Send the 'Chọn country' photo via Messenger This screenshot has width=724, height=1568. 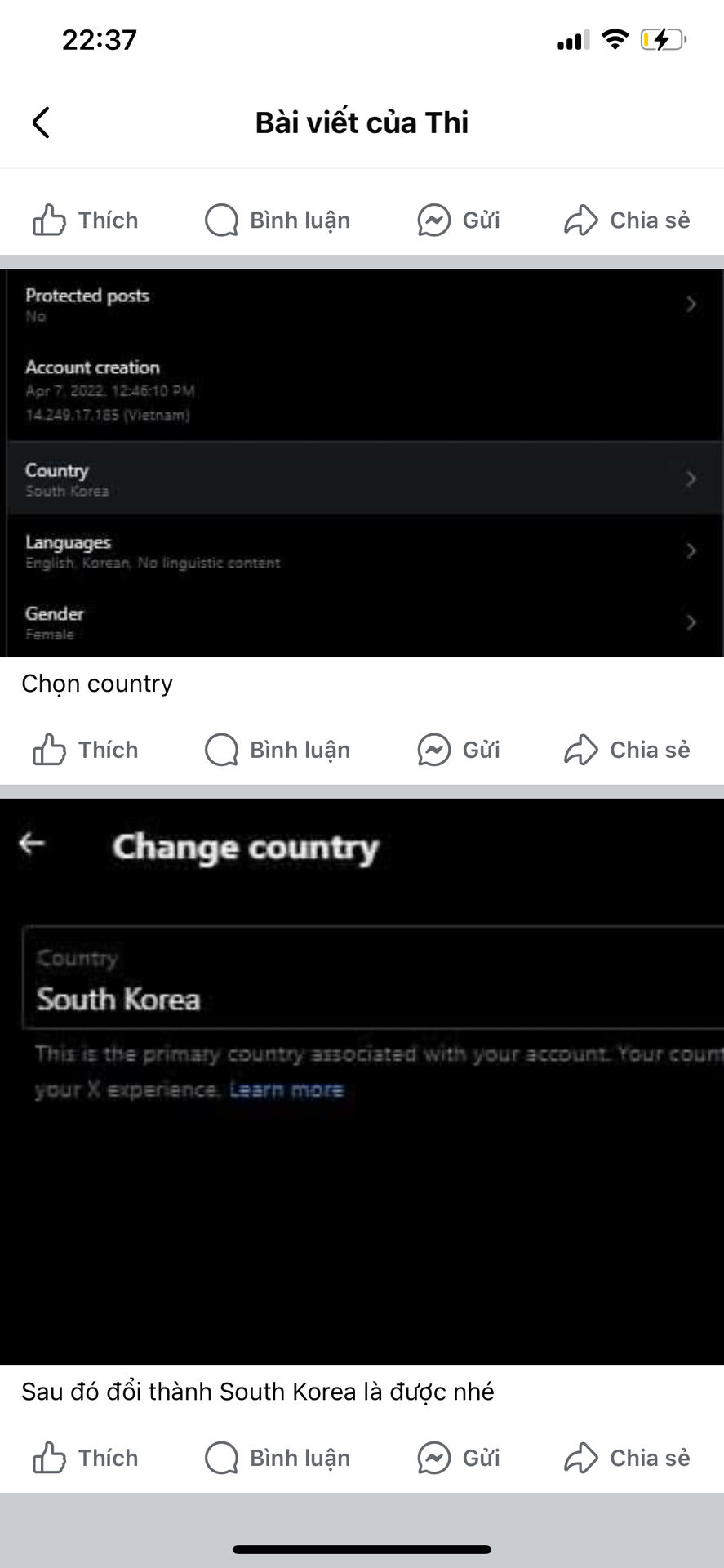(x=458, y=750)
